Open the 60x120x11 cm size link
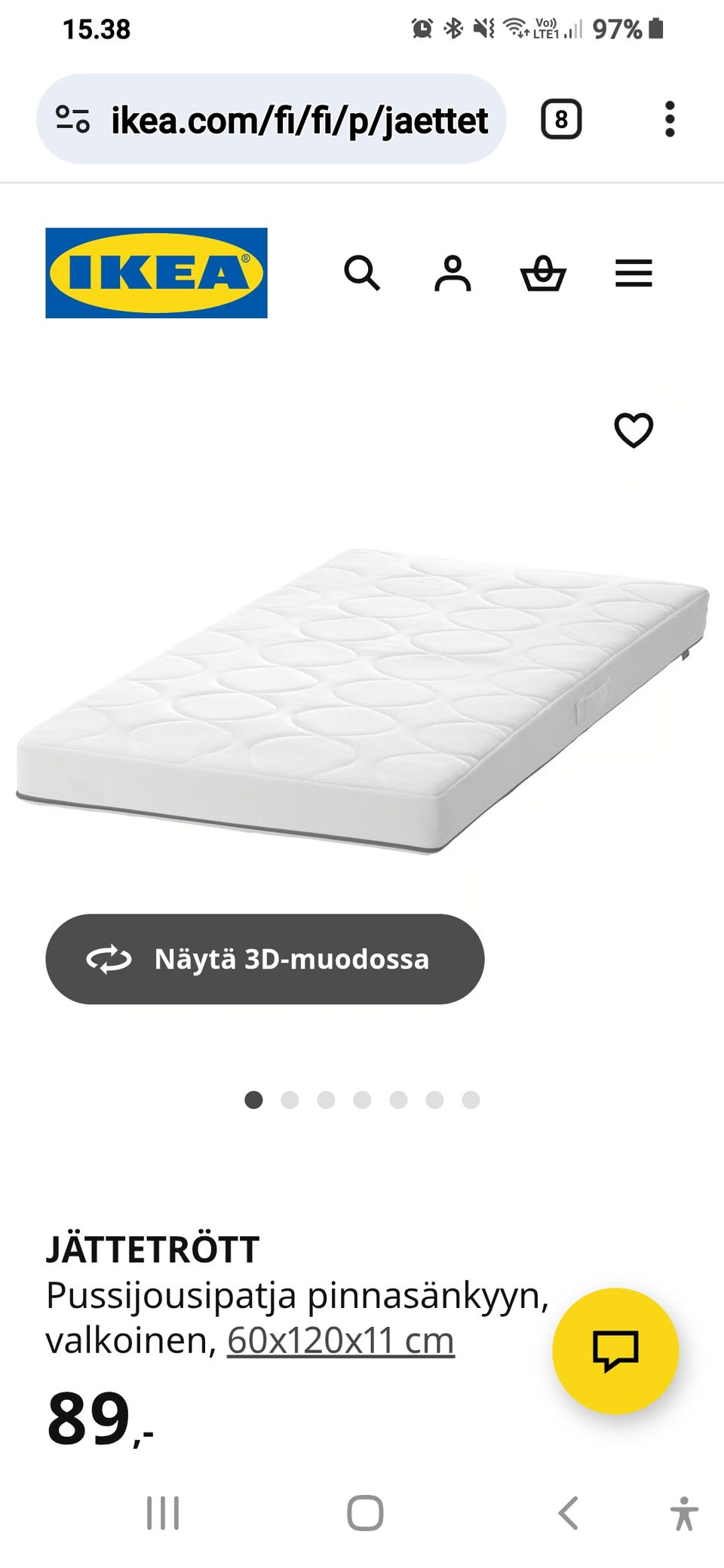The width and height of the screenshot is (724, 1568). pyautogui.click(x=341, y=1341)
